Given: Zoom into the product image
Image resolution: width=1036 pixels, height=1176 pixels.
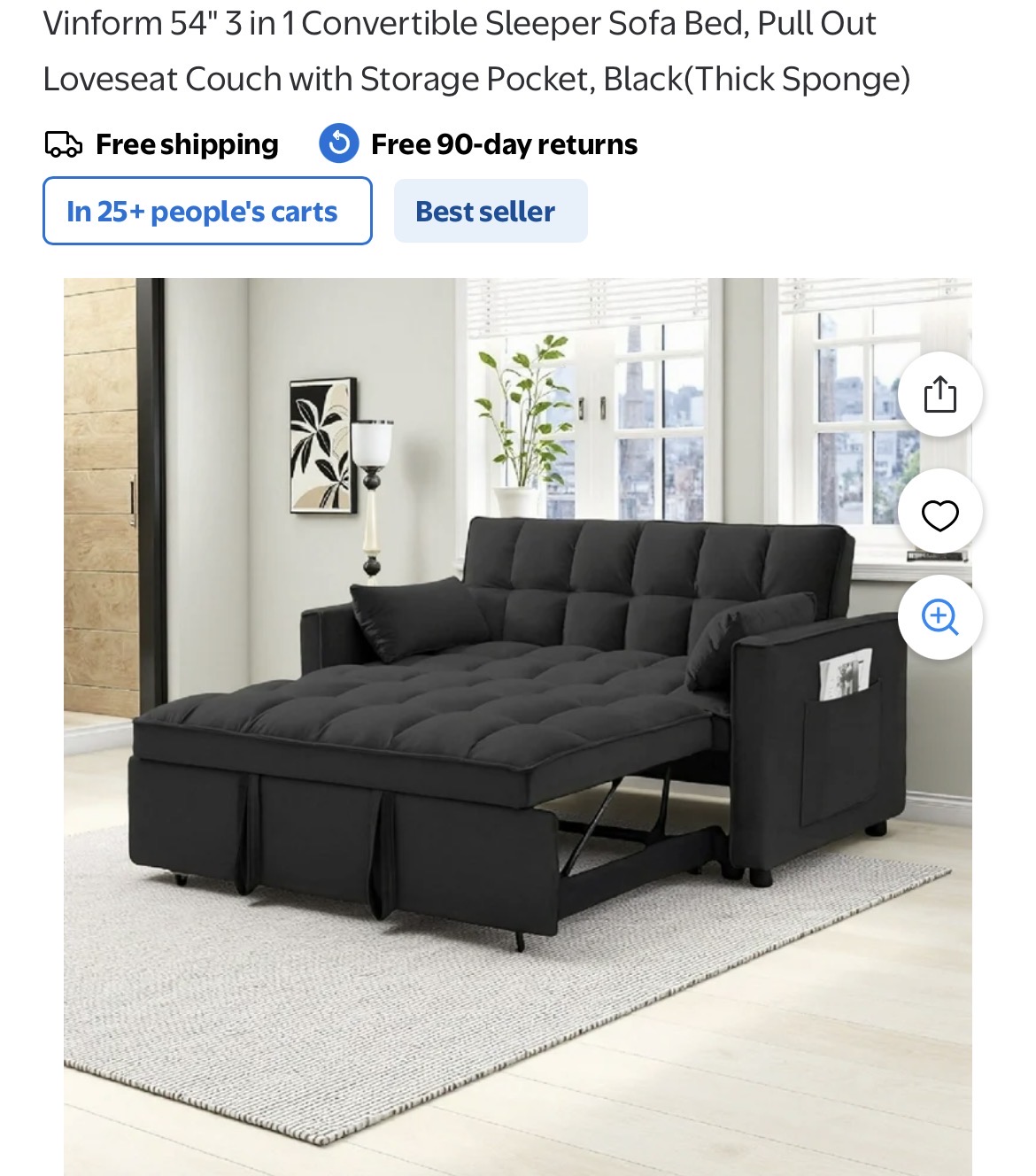Looking at the screenshot, I should 939,617.
